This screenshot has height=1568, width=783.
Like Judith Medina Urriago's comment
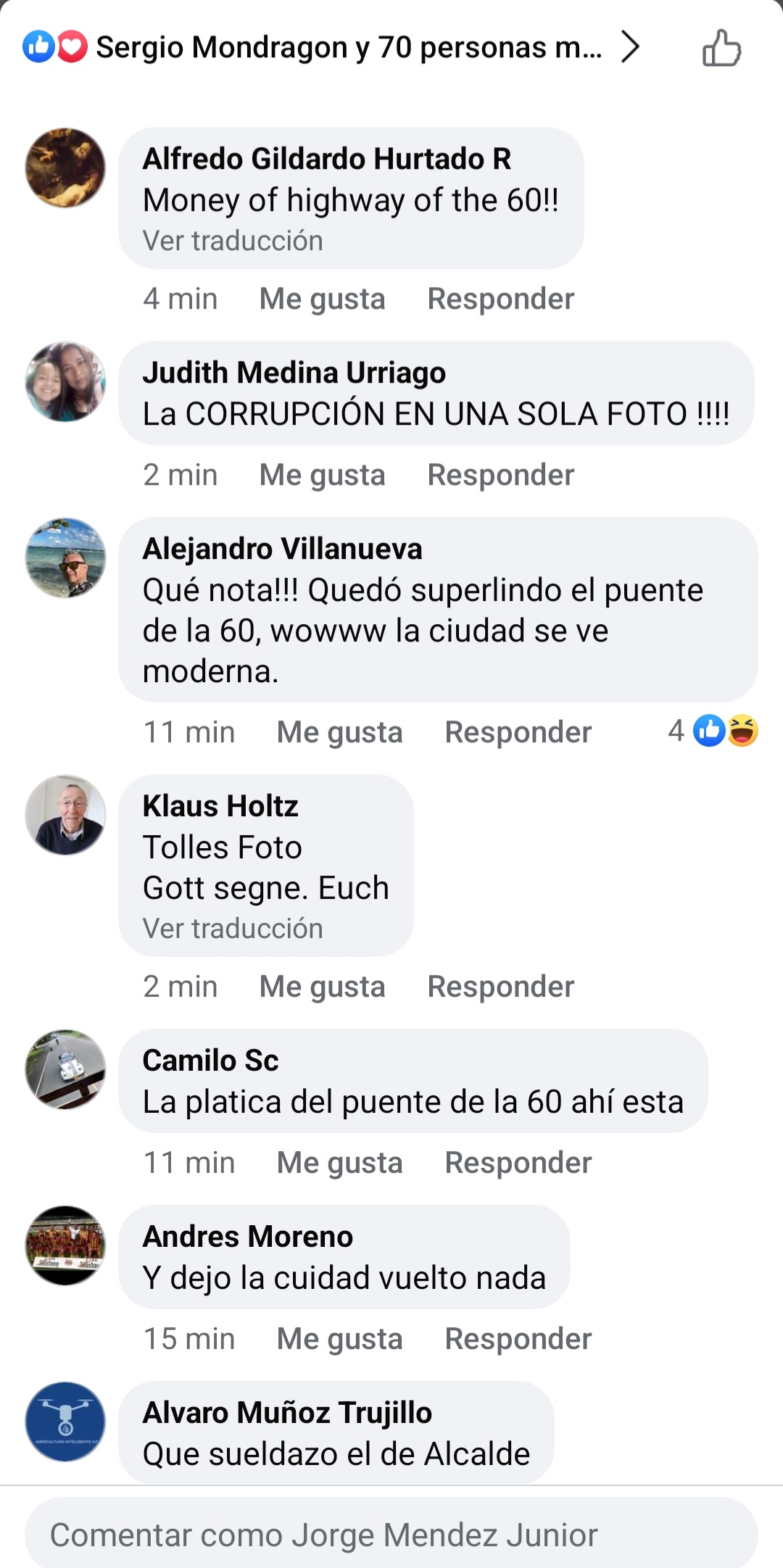pyautogui.click(x=322, y=475)
